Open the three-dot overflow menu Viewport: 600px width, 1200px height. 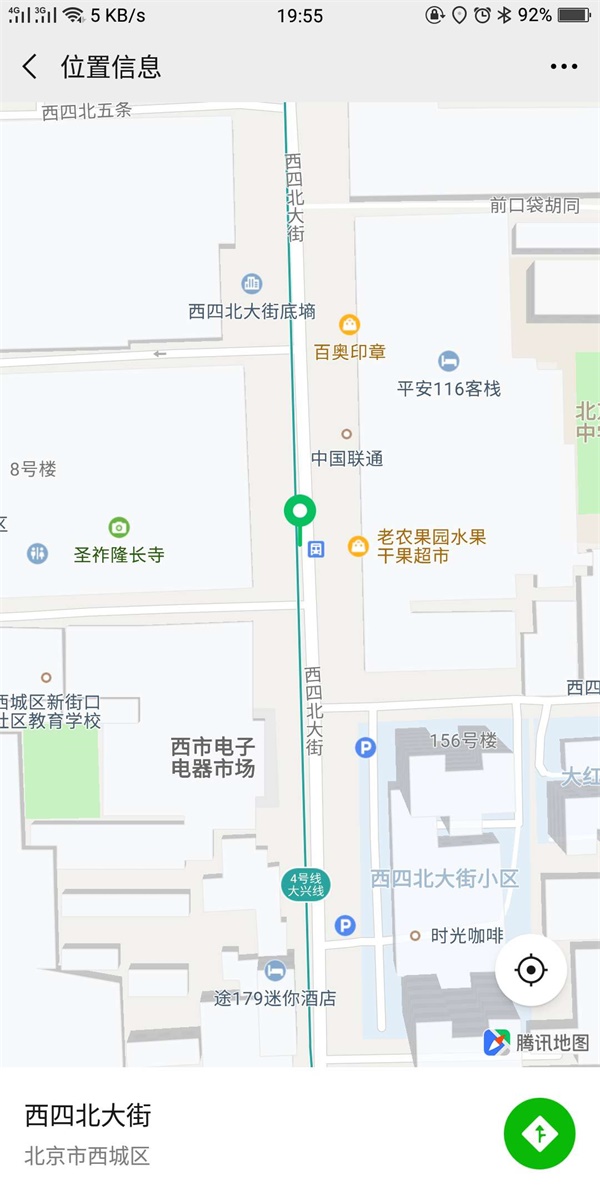coord(564,67)
